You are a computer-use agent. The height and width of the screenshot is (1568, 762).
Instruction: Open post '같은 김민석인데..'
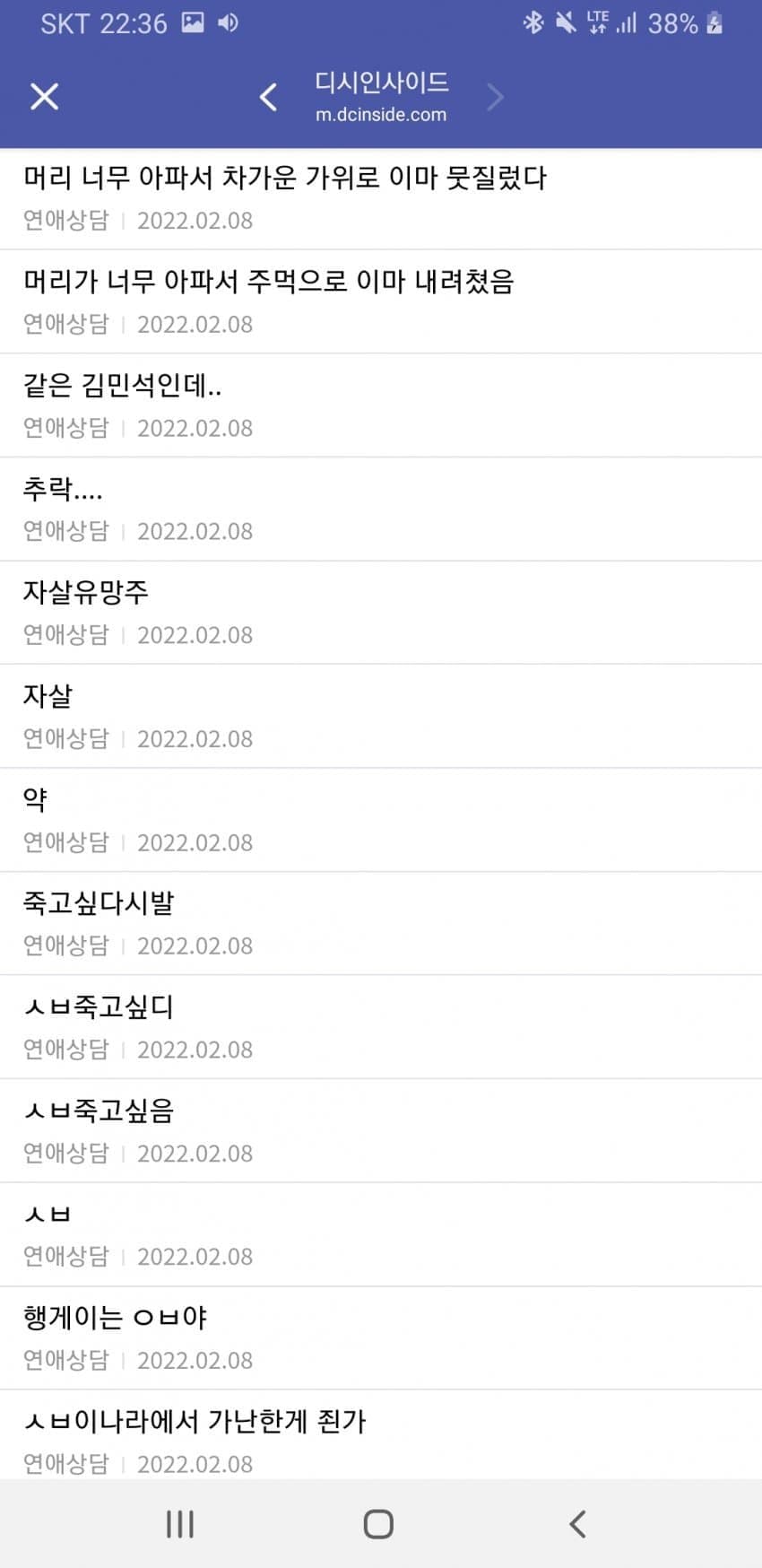122,386
